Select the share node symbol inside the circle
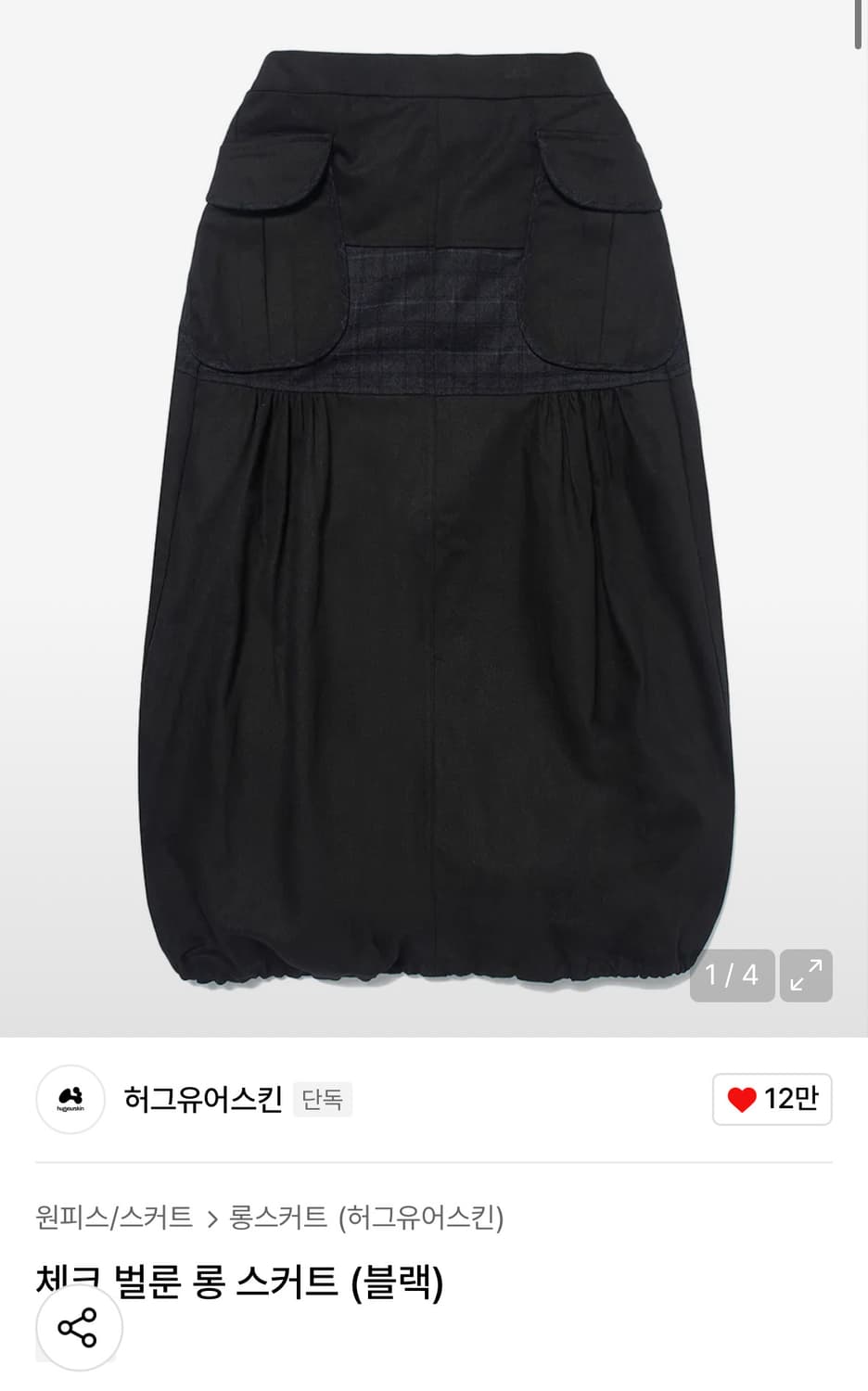This screenshot has width=868, height=1391. tap(79, 1328)
